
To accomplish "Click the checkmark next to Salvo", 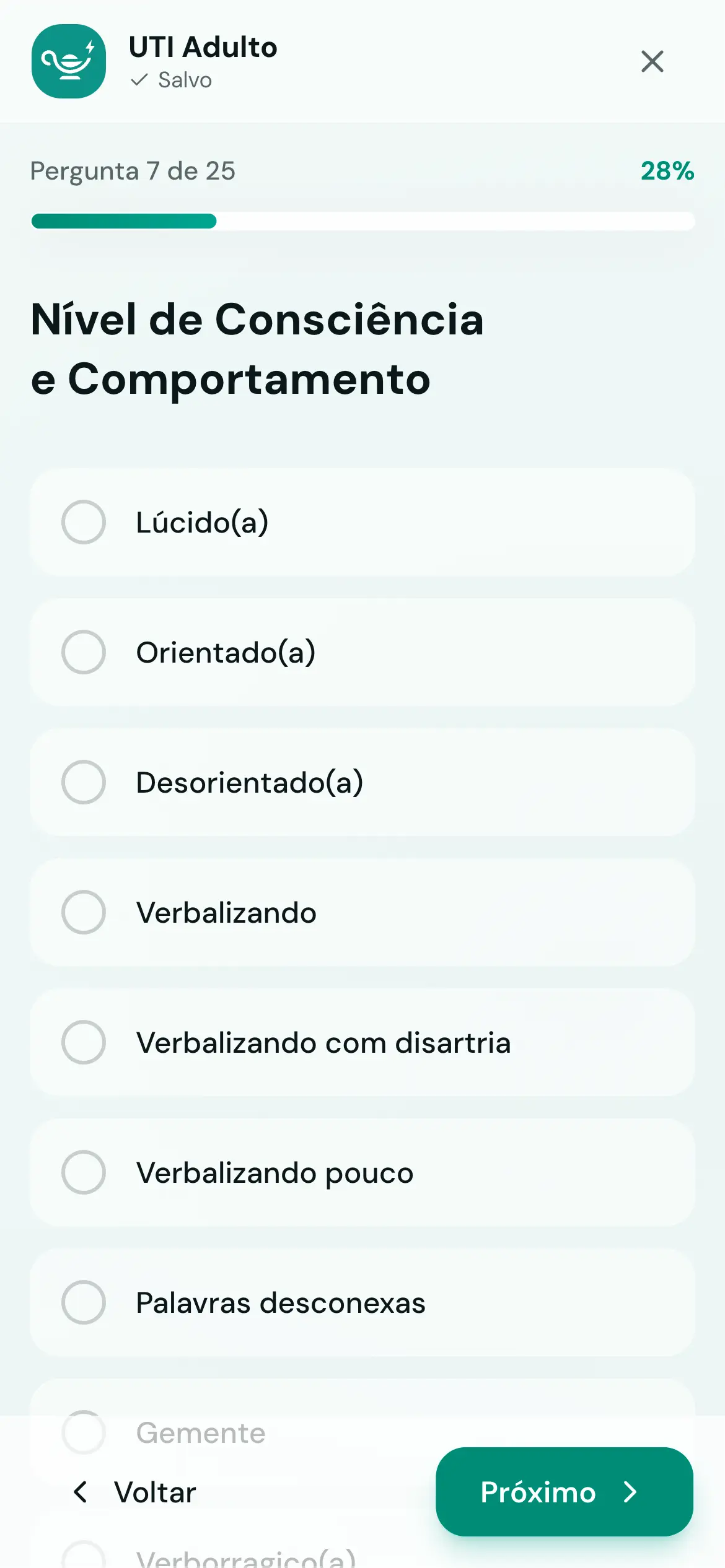I will 139,80.
